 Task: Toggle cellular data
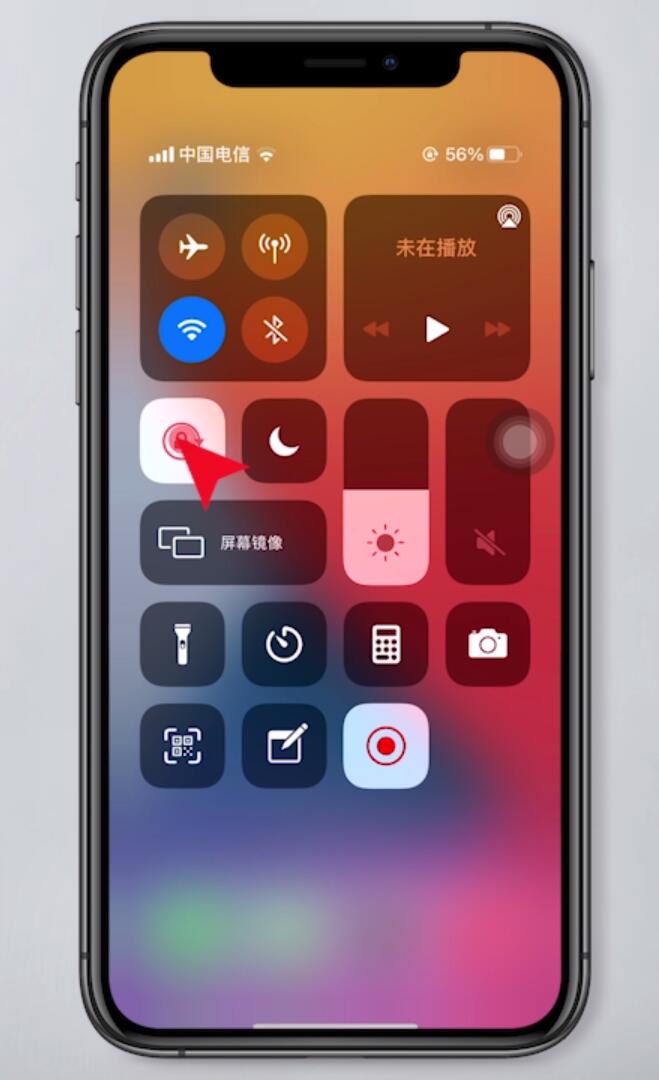[x=274, y=247]
